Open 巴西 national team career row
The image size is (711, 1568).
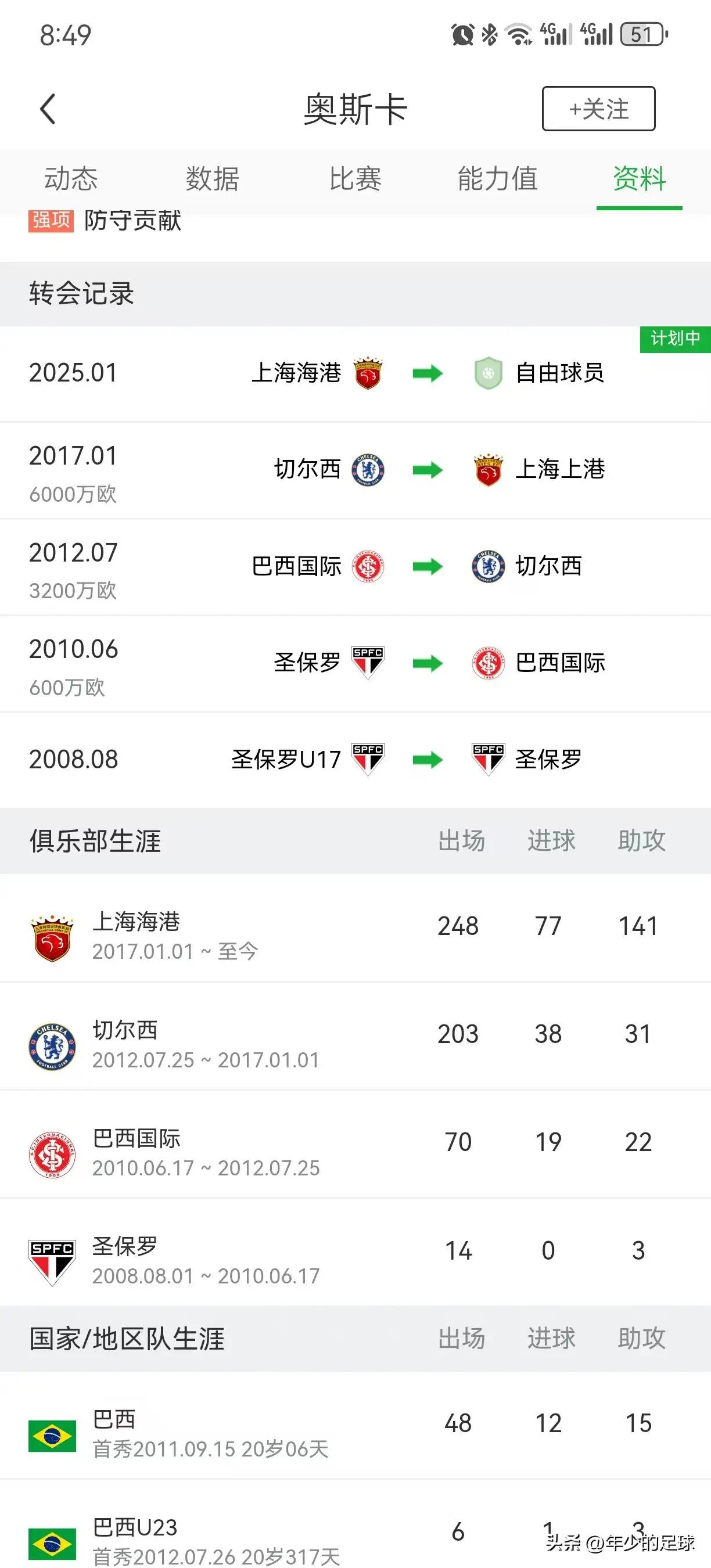(355, 1426)
